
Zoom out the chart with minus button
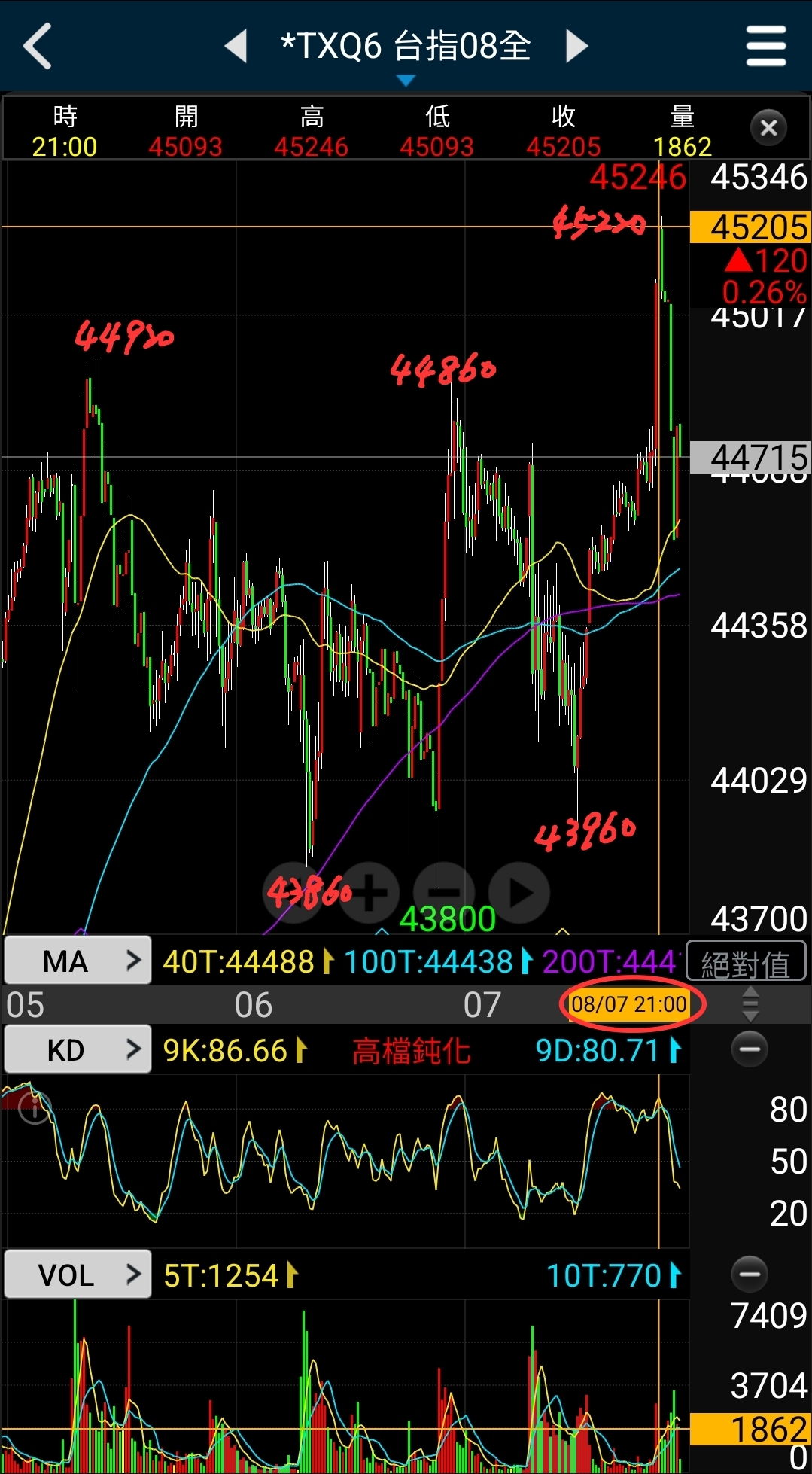coord(444,893)
